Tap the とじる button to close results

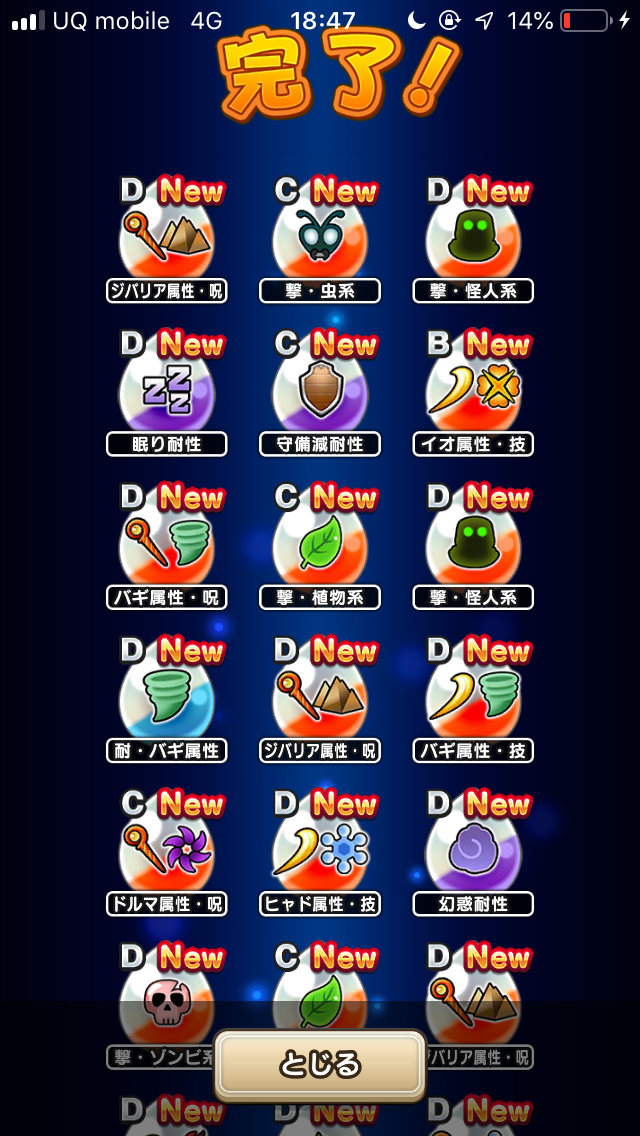coord(320,1064)
